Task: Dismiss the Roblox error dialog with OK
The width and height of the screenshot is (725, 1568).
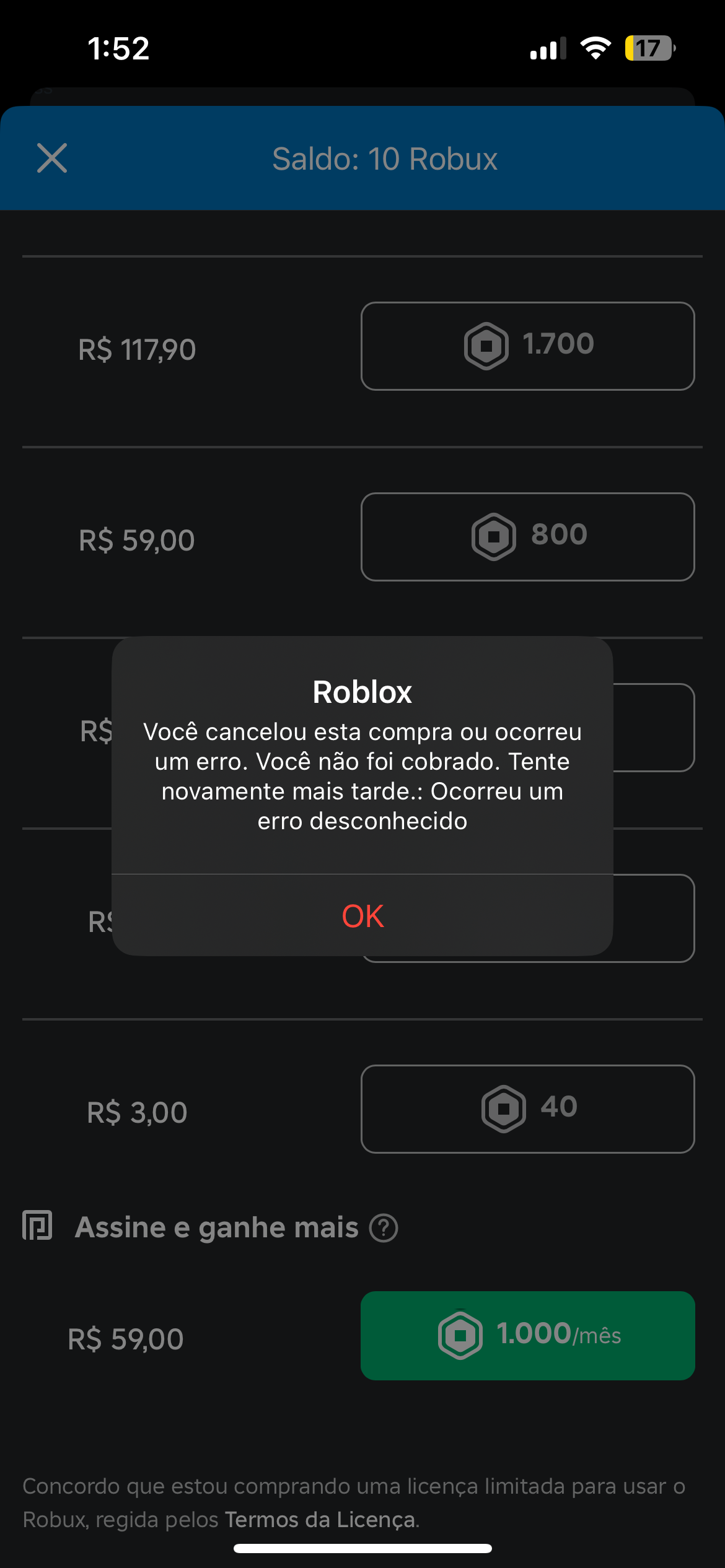Action: (362, 916)
